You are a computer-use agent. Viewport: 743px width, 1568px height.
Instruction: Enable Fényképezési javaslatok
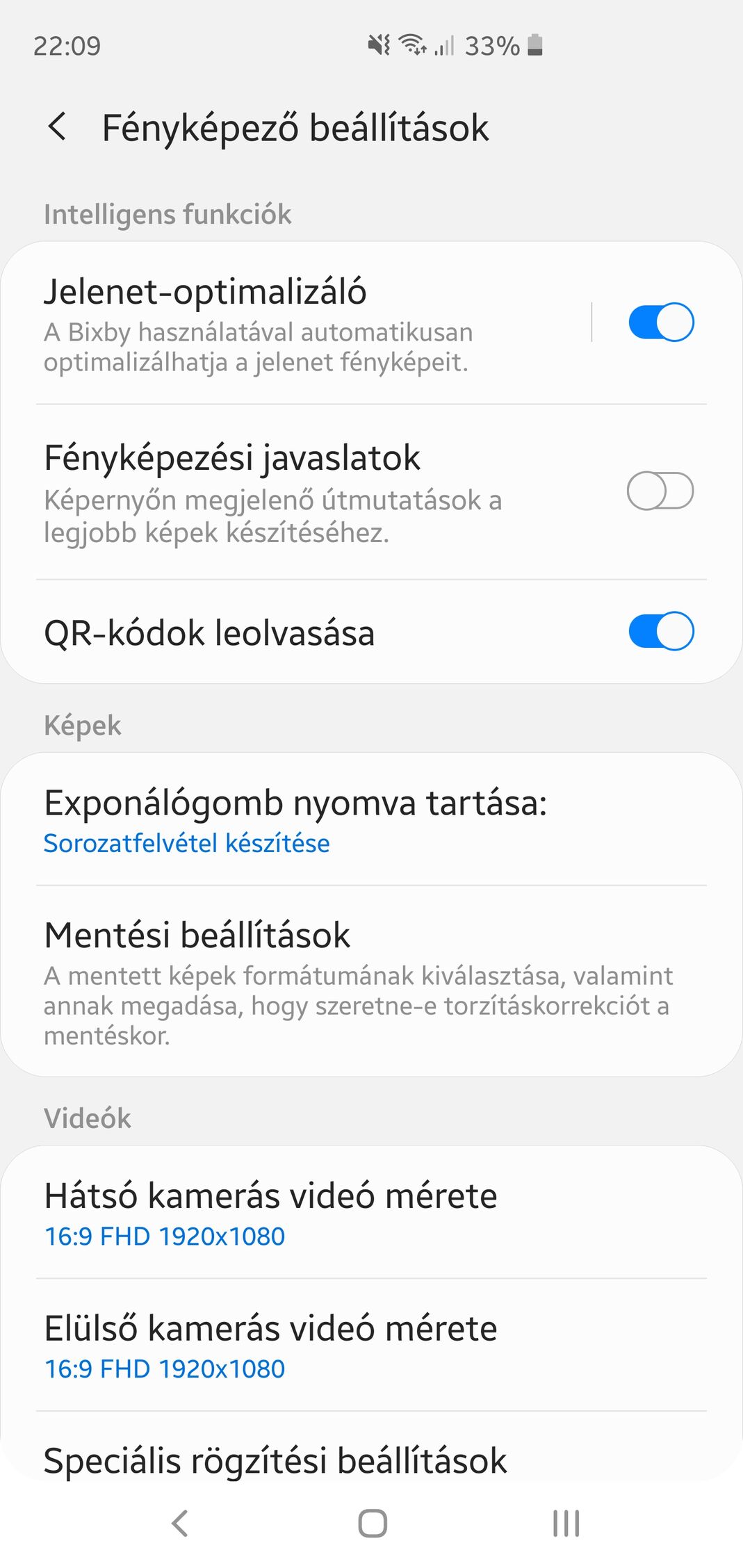(660, 491)
